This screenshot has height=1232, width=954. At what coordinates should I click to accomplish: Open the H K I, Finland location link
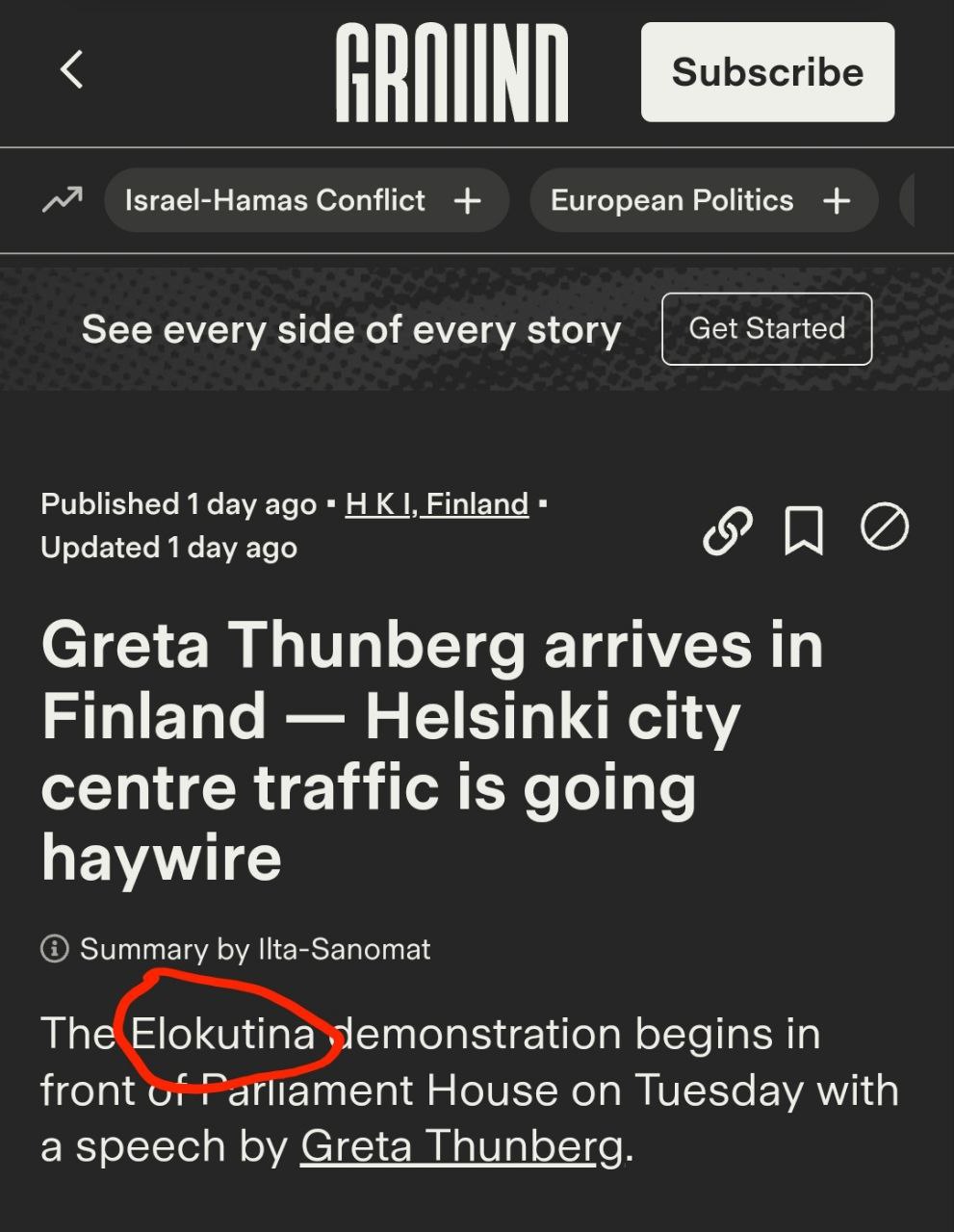[x=437, y=503]
